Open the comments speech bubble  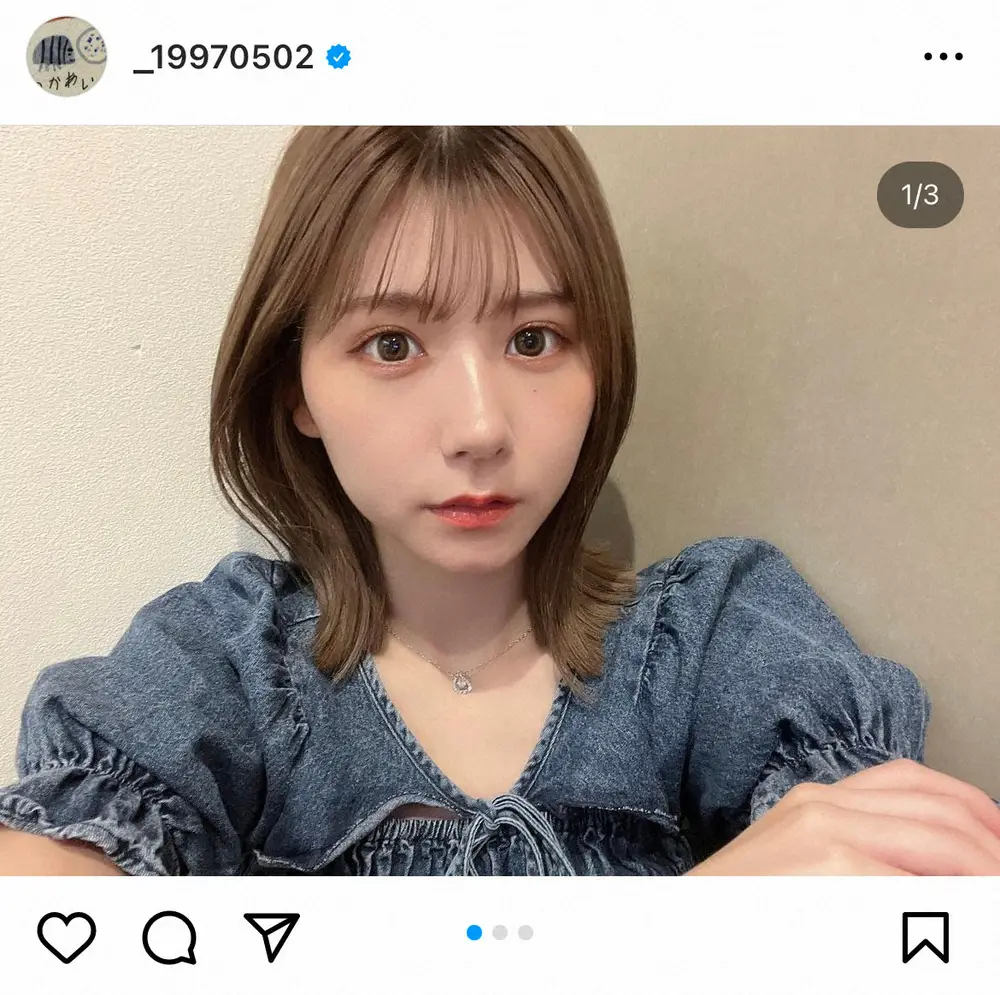point(169,937)
